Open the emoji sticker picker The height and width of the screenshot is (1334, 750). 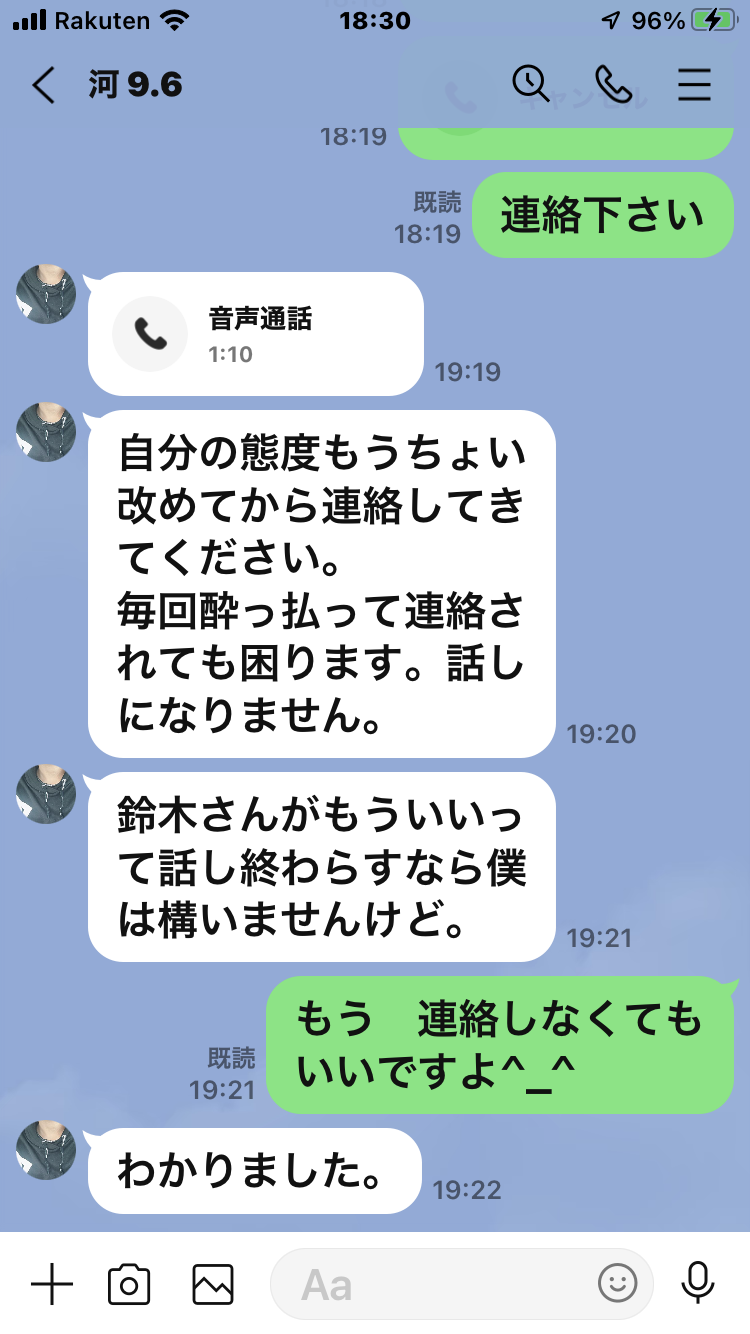(618, 1284)
